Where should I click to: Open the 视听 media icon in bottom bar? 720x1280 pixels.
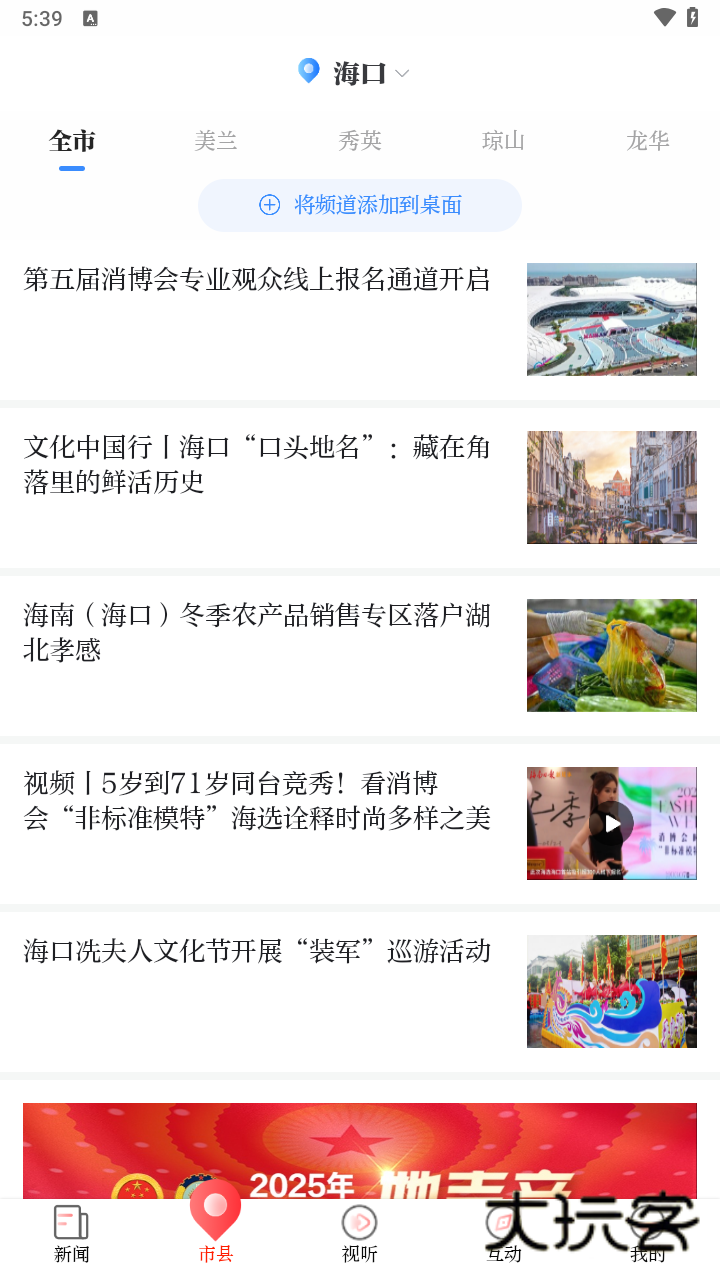pos(359,1222)
